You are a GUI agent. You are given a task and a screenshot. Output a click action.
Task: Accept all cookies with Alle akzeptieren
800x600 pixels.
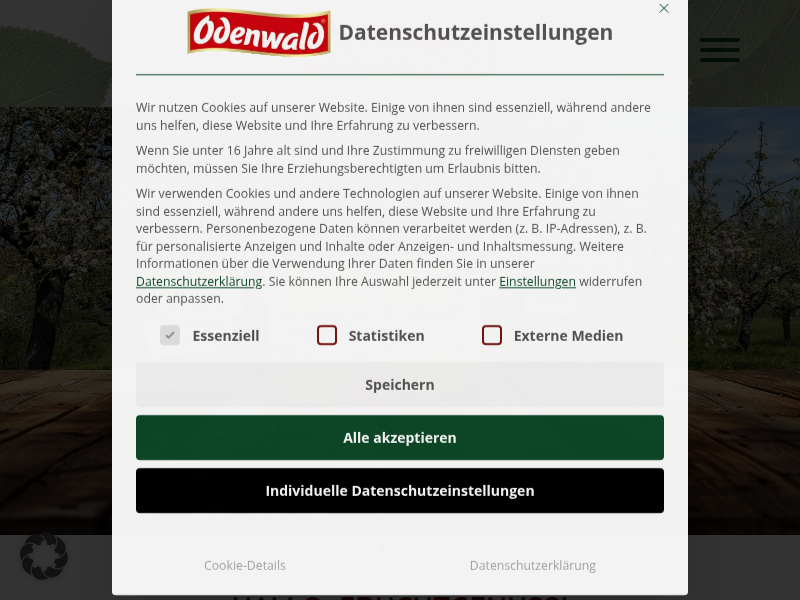click(400, 438)
